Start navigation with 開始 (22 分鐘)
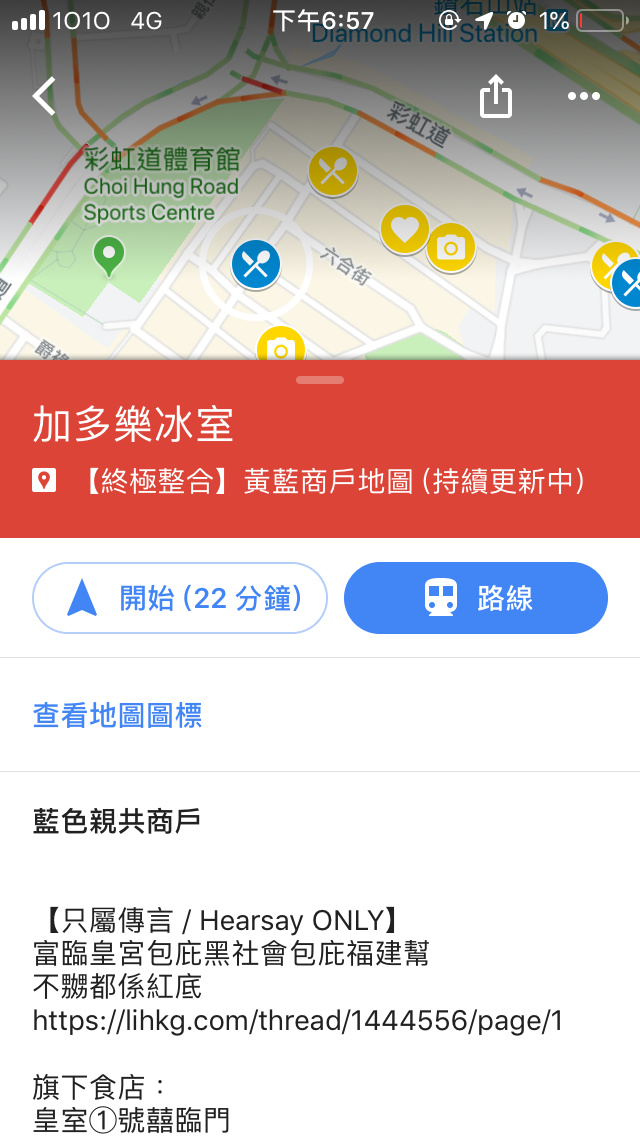Viewport: 640px width, 1136px height. coord(180,598)
